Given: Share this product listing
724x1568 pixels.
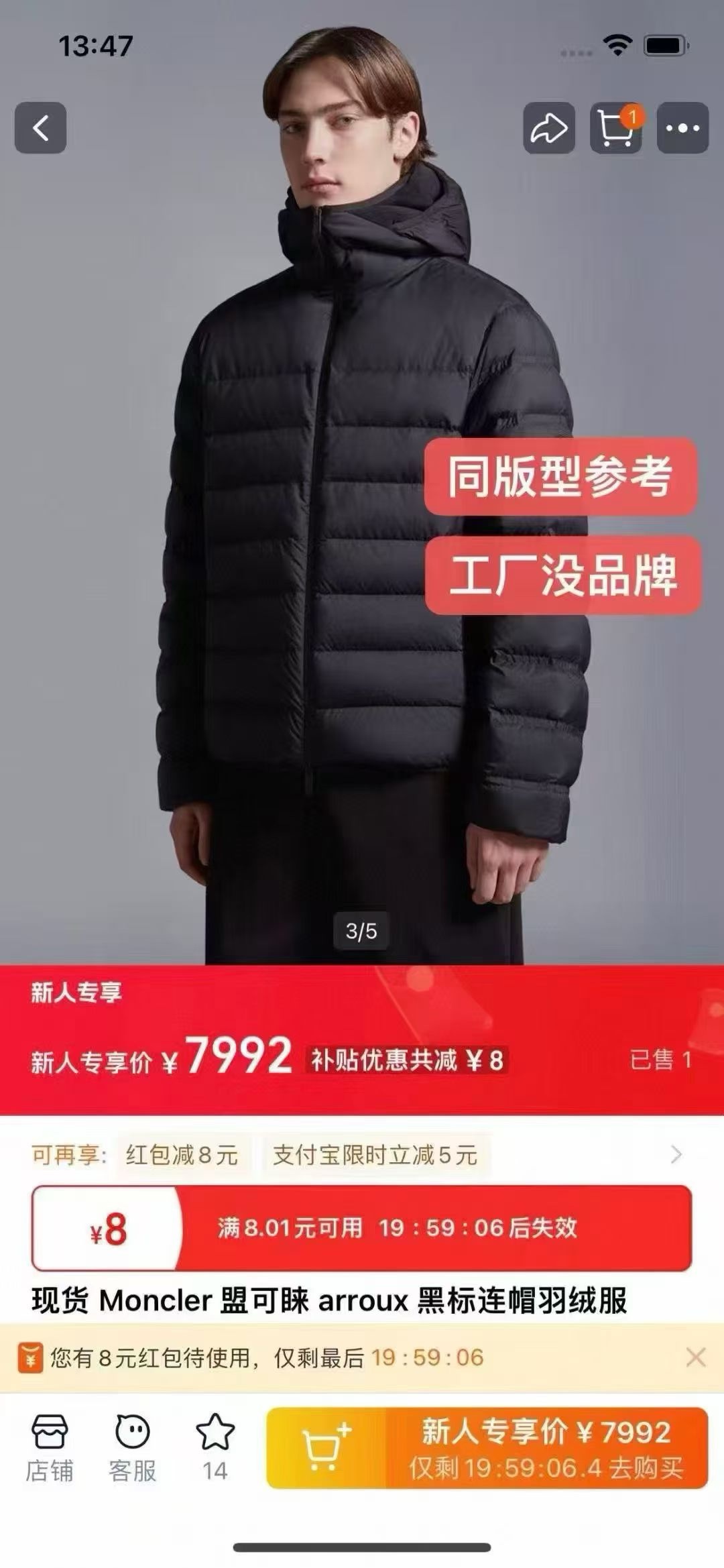Looking at the screenshot, I should click(x=548, y=127).
